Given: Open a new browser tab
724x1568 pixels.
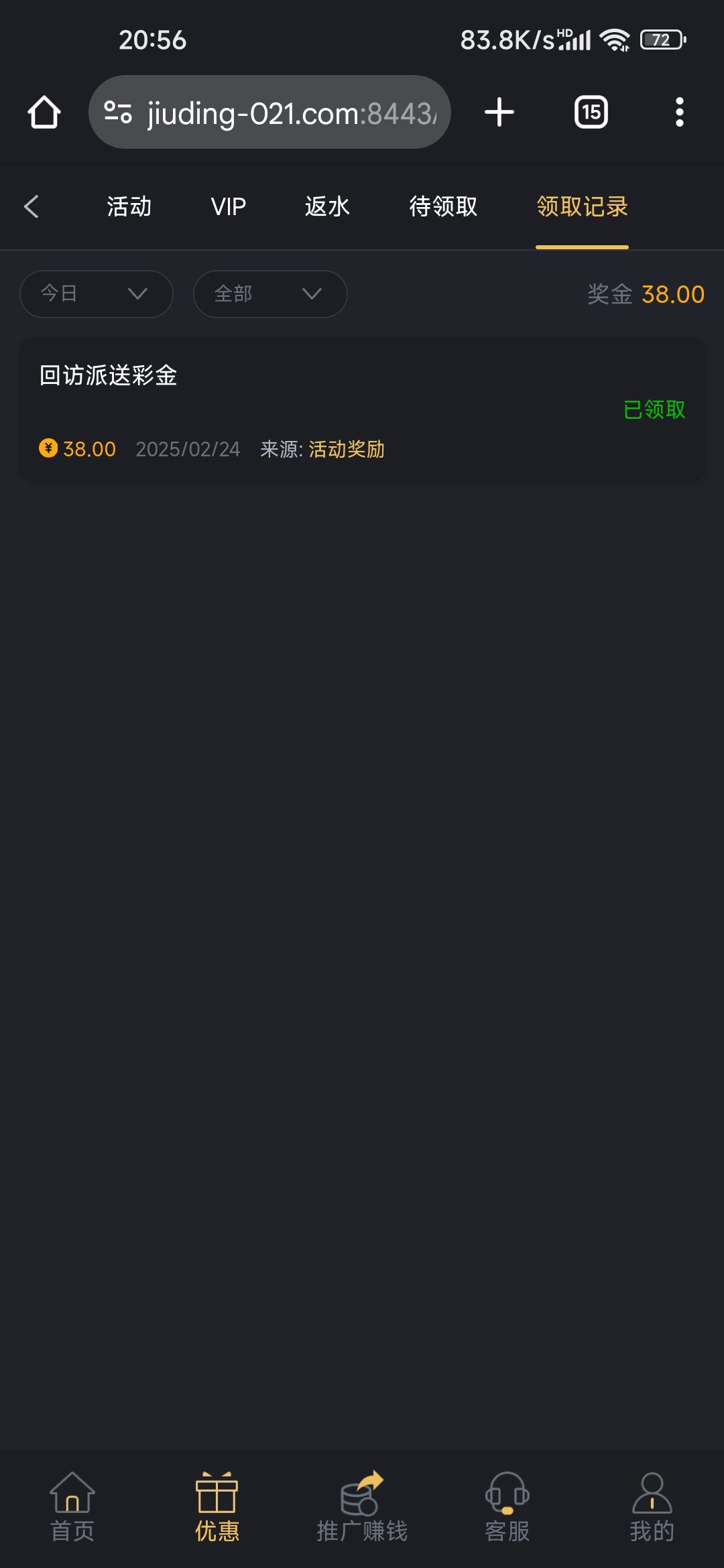Looking at the screenshot, I should (x=499, y=113).
